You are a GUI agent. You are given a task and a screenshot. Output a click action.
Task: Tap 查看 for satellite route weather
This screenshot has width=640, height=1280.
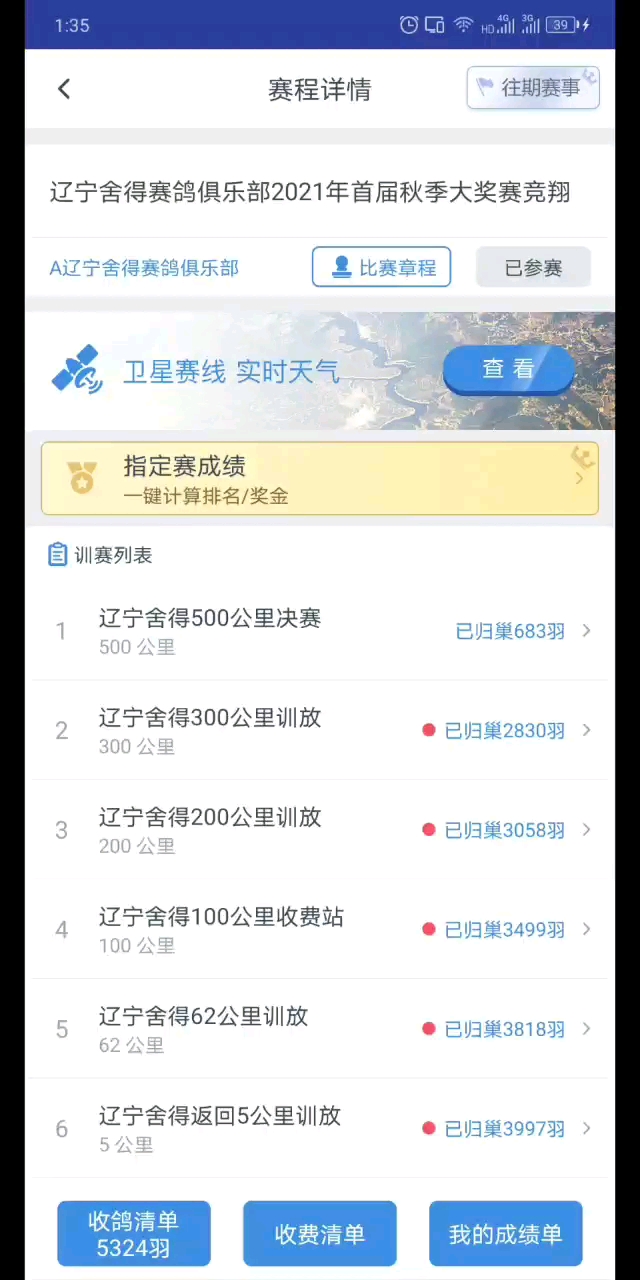pos(508,369)
